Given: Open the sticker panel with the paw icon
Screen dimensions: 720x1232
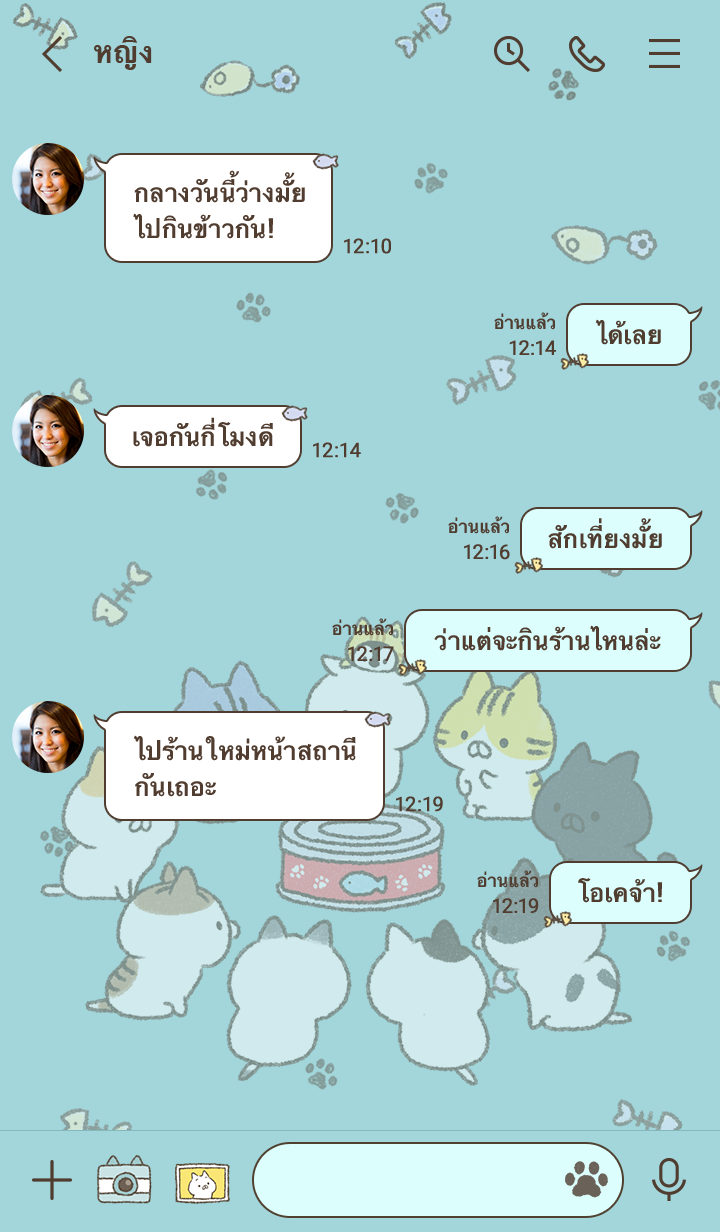Looking at the screenshot, I should [x=586, y=1181].
